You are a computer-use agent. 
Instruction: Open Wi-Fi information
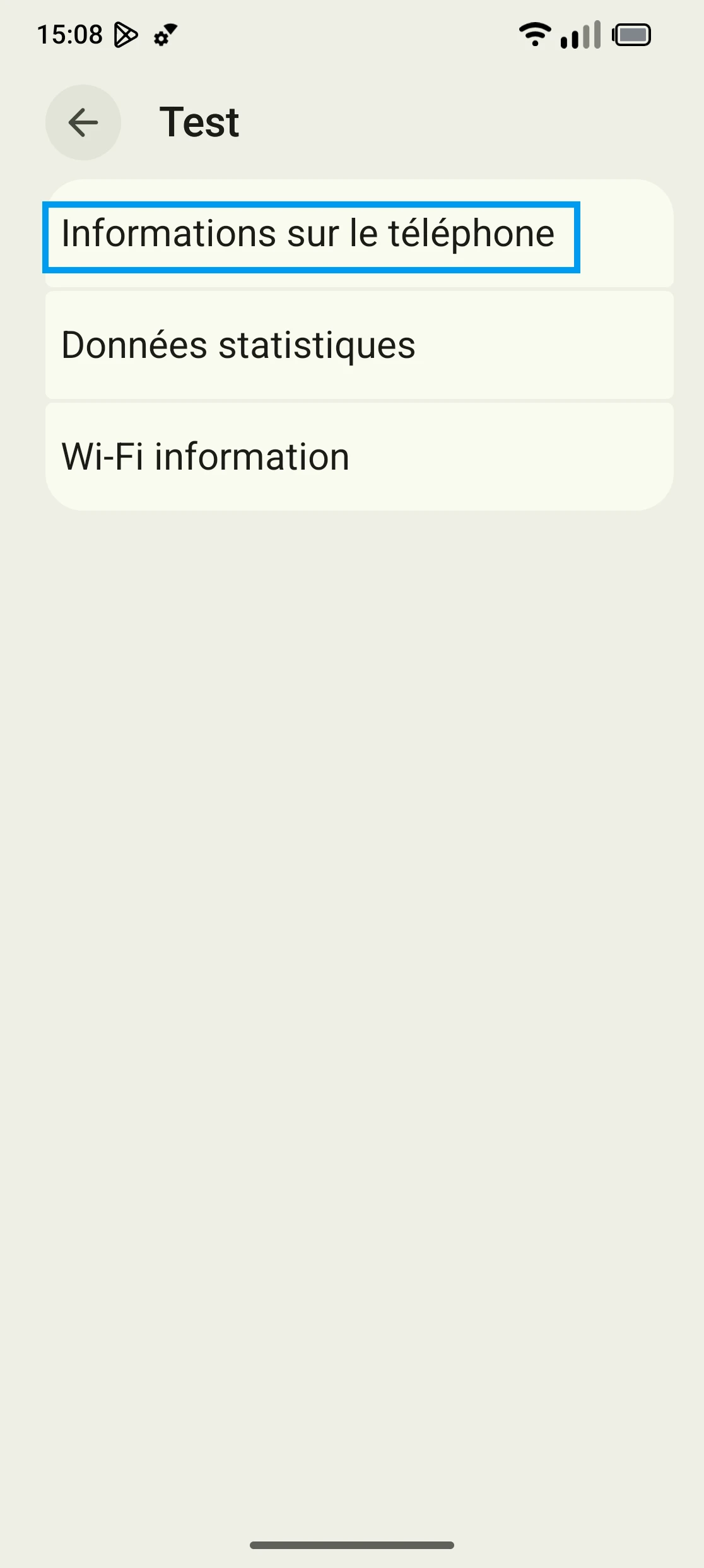tap(206, 457)
